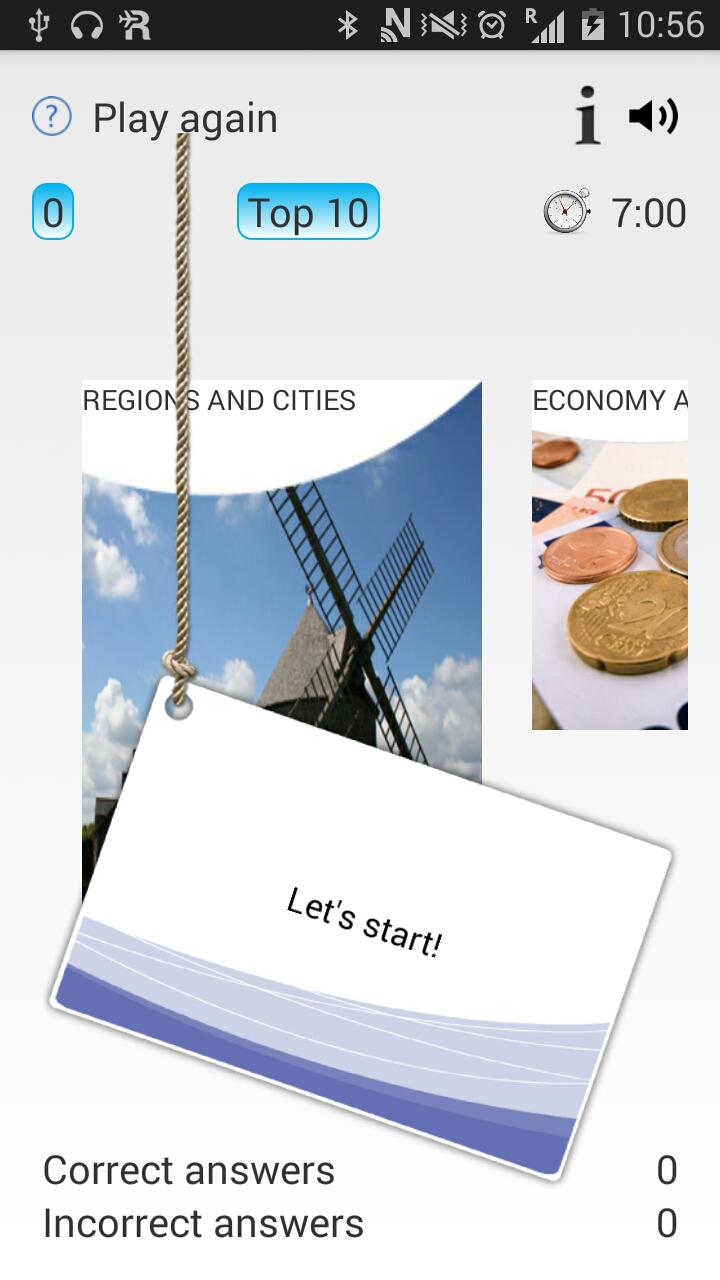Tap Play again to restart the quiz
The image size is (720, 1280).
click(x=185, y=117)
